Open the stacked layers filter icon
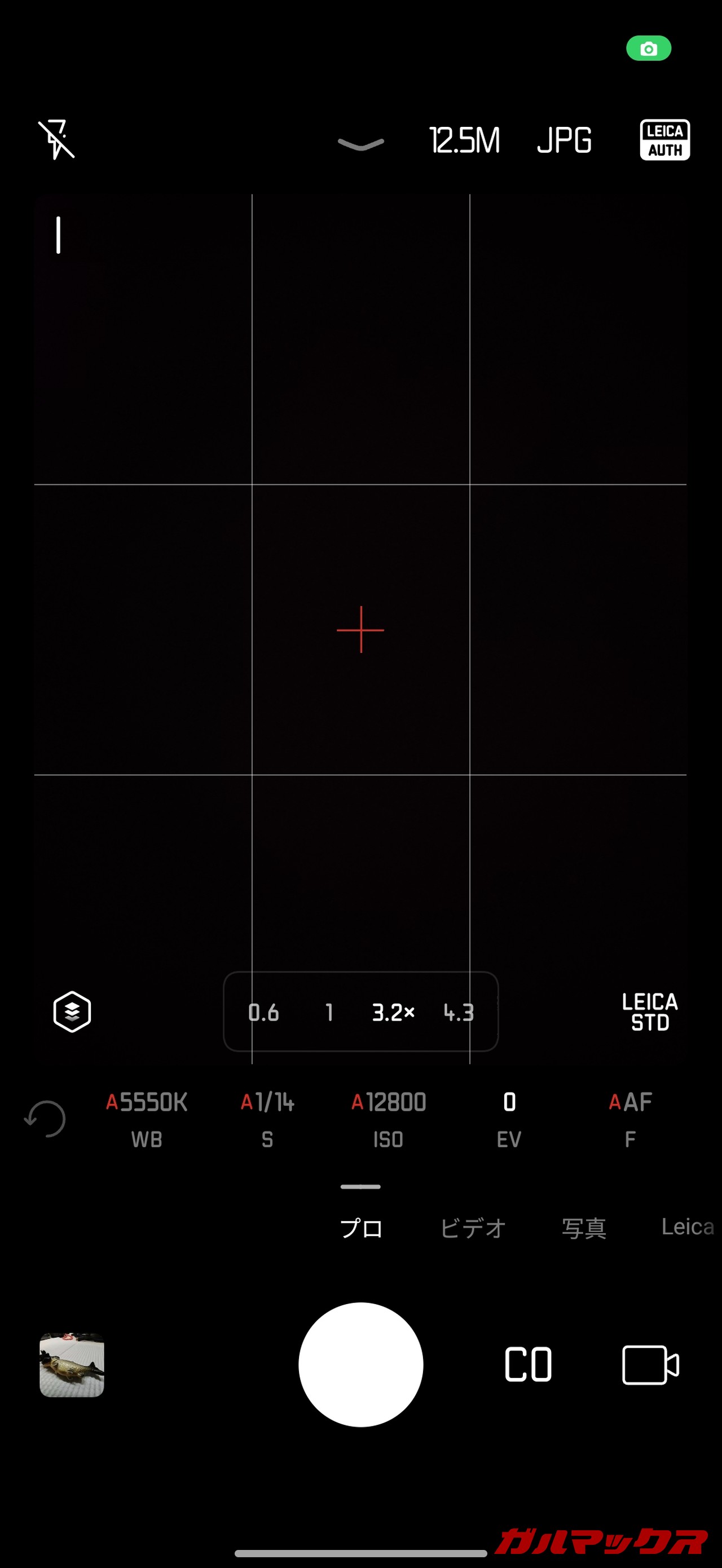Screen dimensions: 722x1568 click(72, 1012)
